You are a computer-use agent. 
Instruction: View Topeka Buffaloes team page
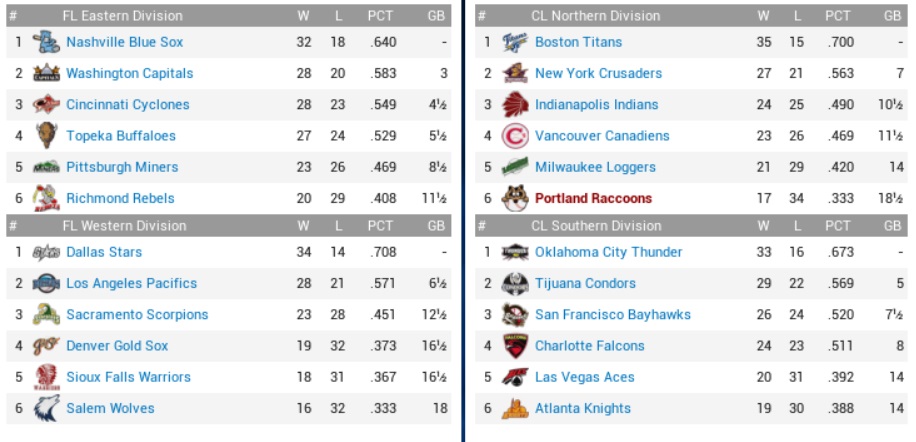coord(120,136)
